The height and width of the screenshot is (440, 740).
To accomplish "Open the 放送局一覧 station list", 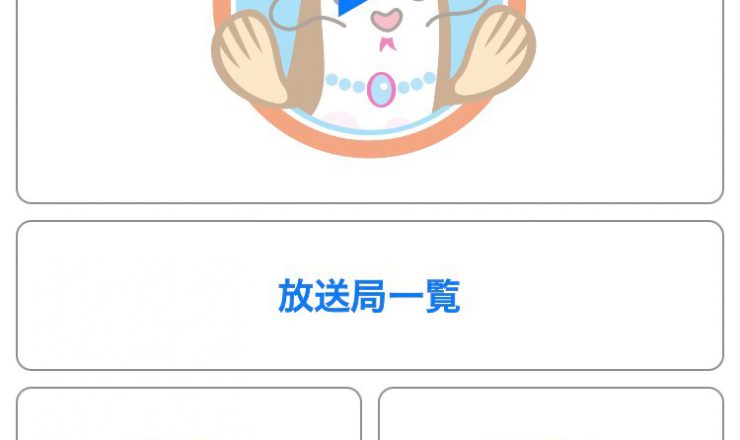I will point(369,296).
